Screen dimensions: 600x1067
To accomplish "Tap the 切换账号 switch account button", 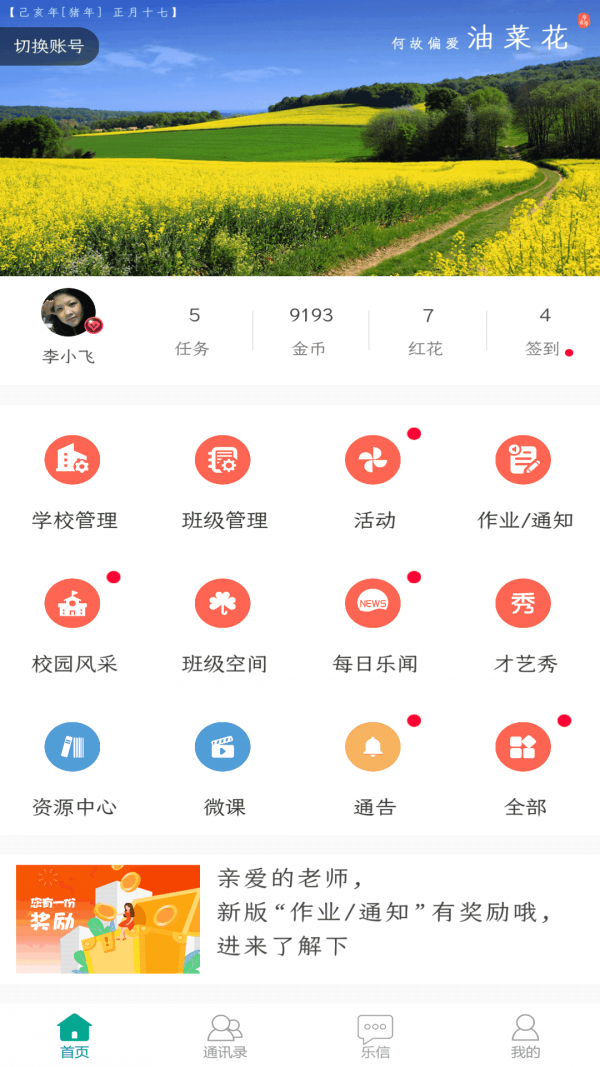I will tap(49, 46).
